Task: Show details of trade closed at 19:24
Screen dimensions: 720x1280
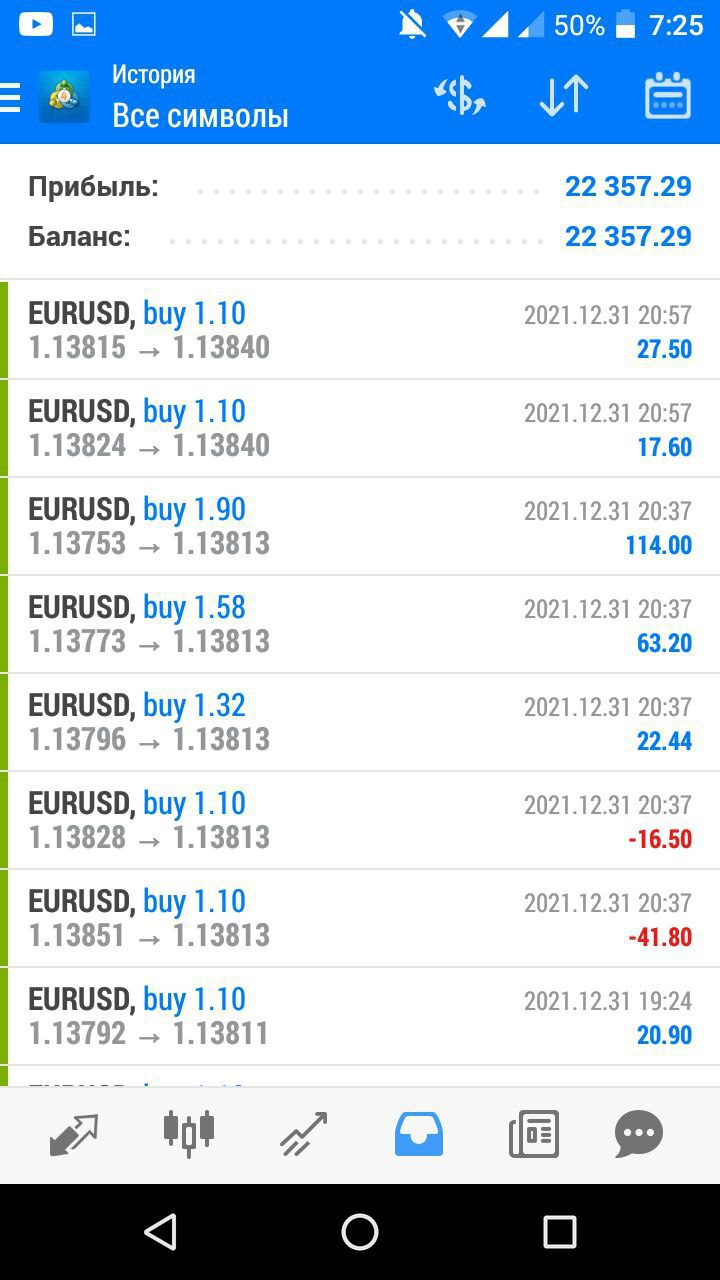Action: tap(360, 1016)
